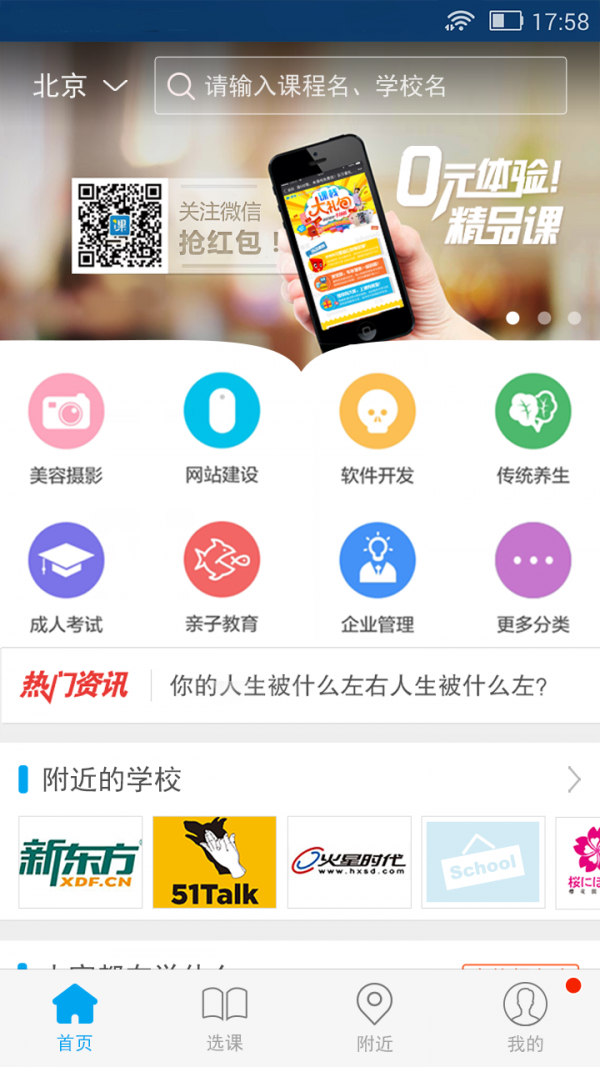Open the 51Talk school card
600x1067 pixels.
click(x=214, y=862)
